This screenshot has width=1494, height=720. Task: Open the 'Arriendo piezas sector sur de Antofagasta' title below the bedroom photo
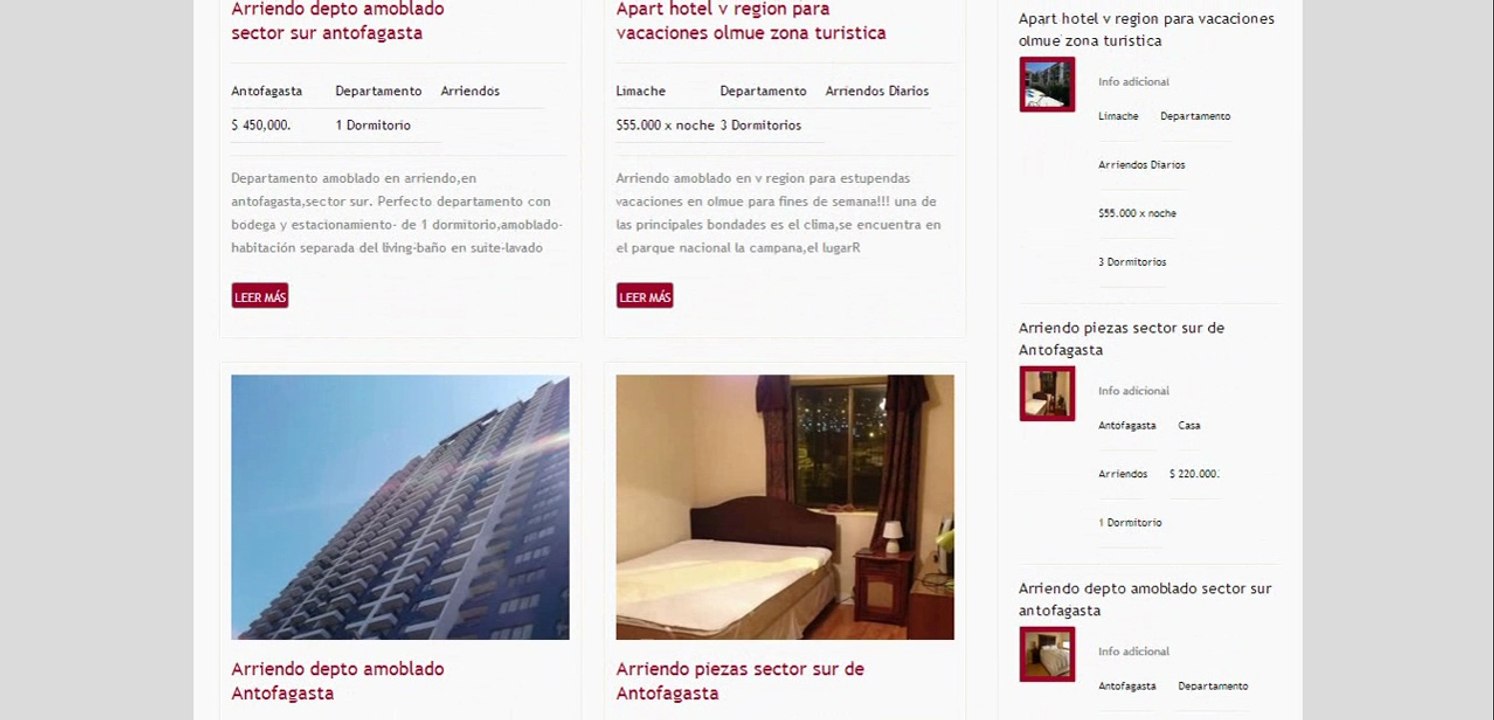tap(740, 681)
